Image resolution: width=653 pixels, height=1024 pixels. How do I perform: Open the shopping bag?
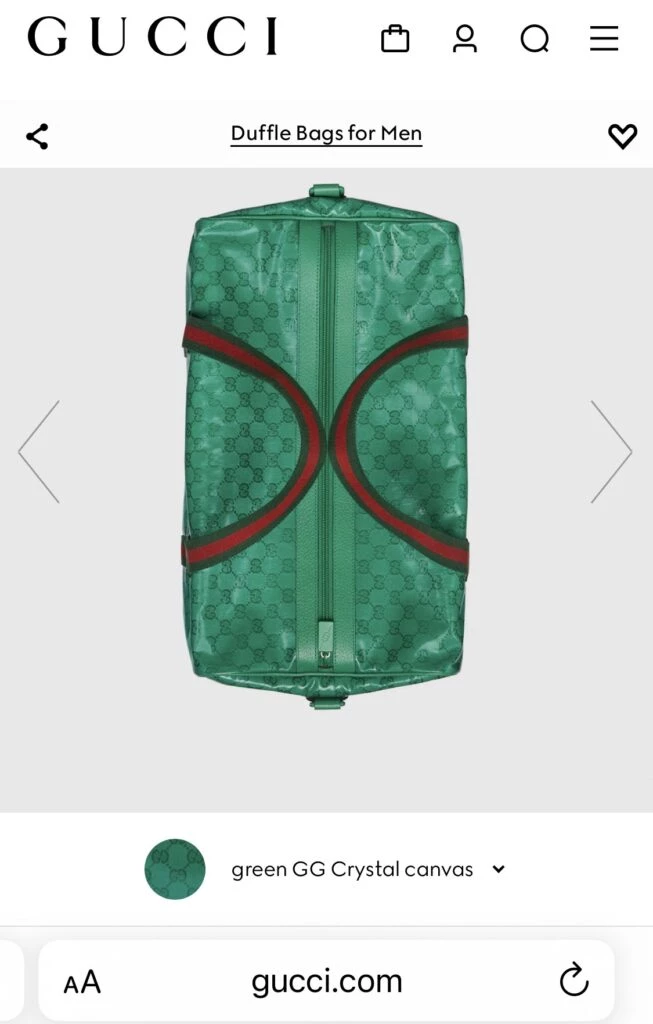[x=395, y=39]
